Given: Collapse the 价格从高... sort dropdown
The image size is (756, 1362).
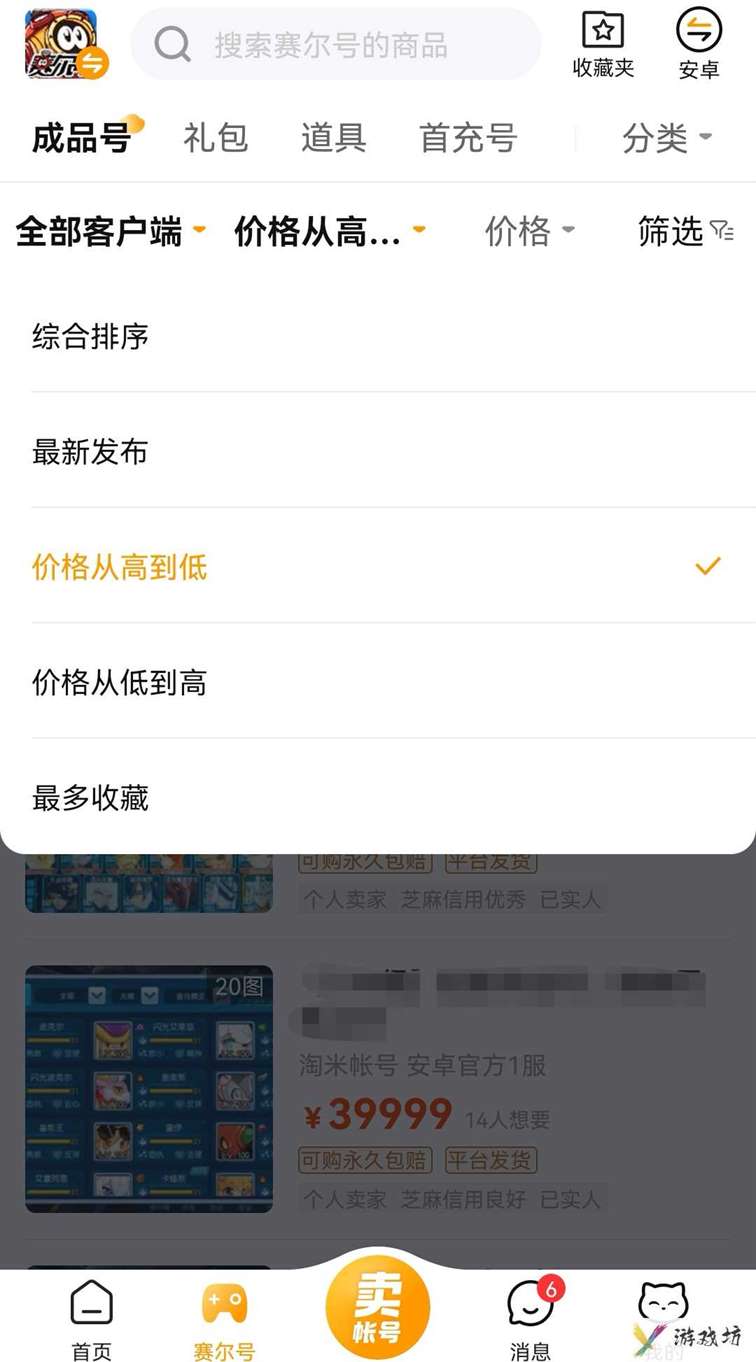Looking at the screenshot, I should pos(329,232).
